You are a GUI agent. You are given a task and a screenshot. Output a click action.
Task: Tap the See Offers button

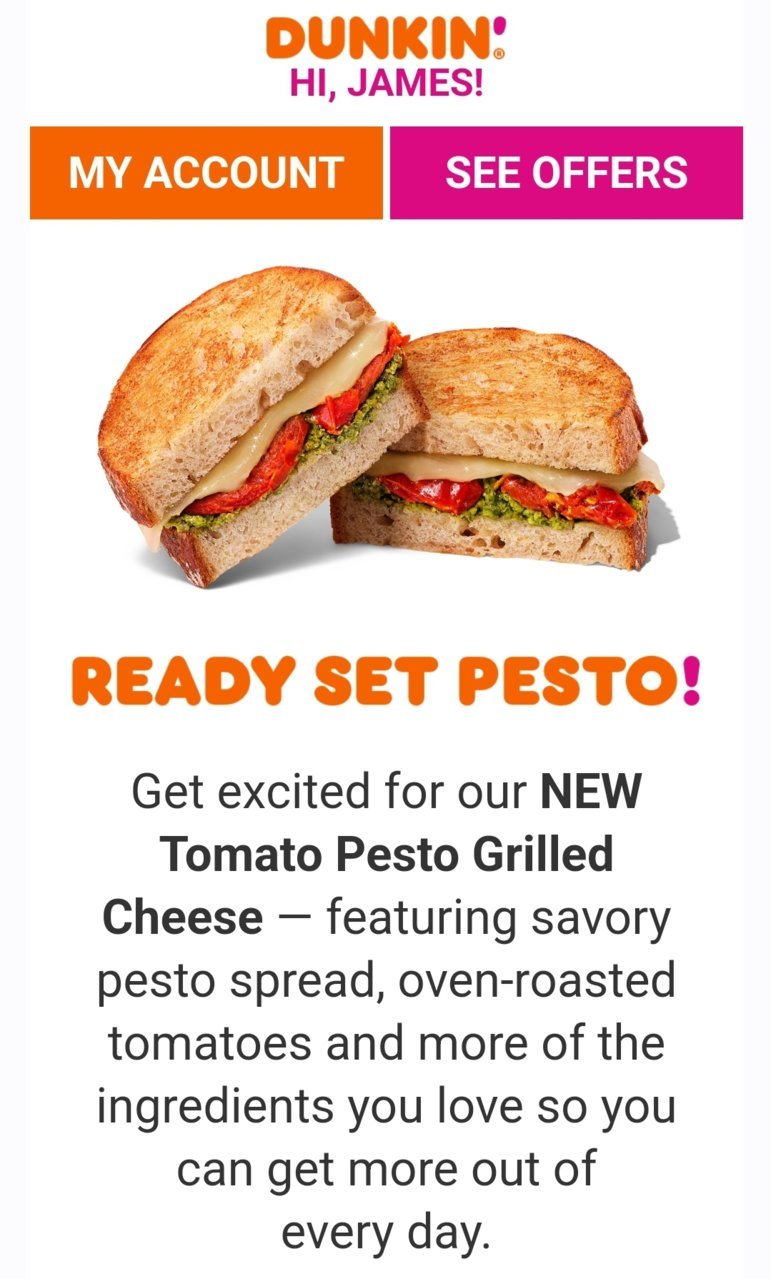coord(566,172)
